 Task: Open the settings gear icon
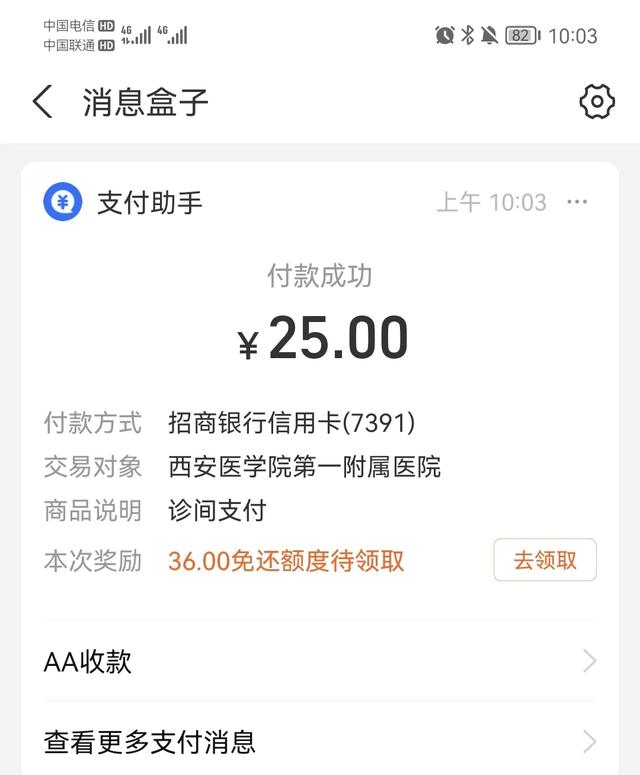tap(596, 102)
